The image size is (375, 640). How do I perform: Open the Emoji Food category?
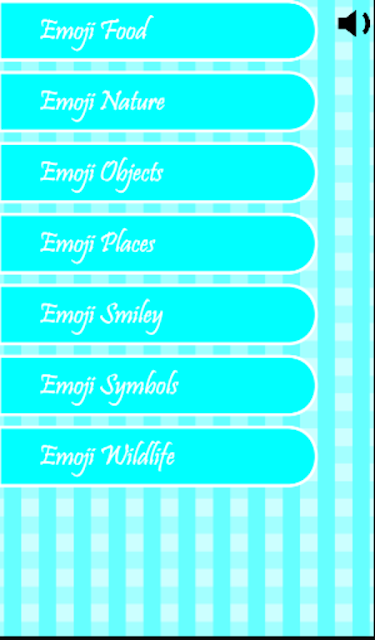point(158,31)
